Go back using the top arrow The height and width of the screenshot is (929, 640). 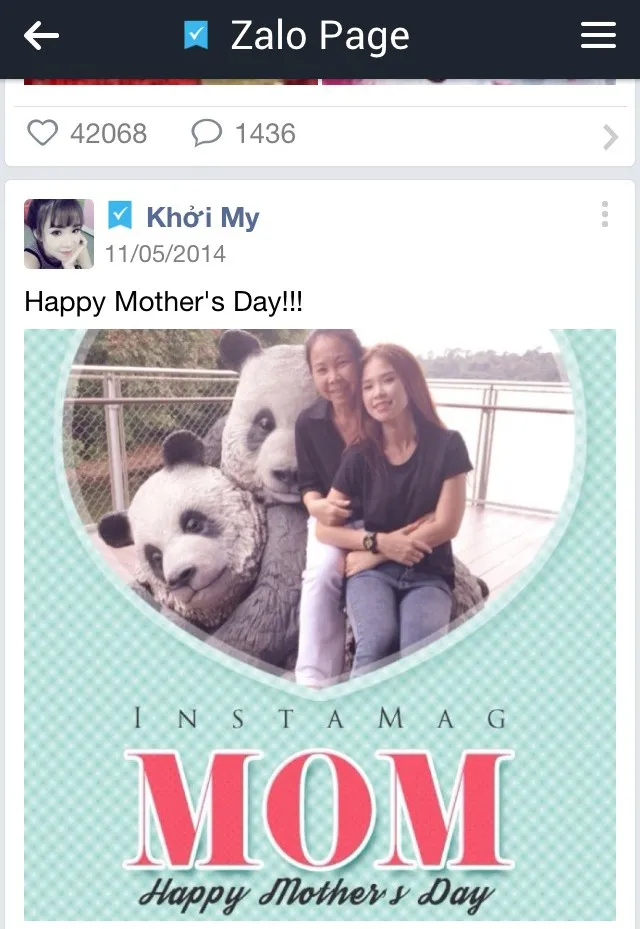42,37
